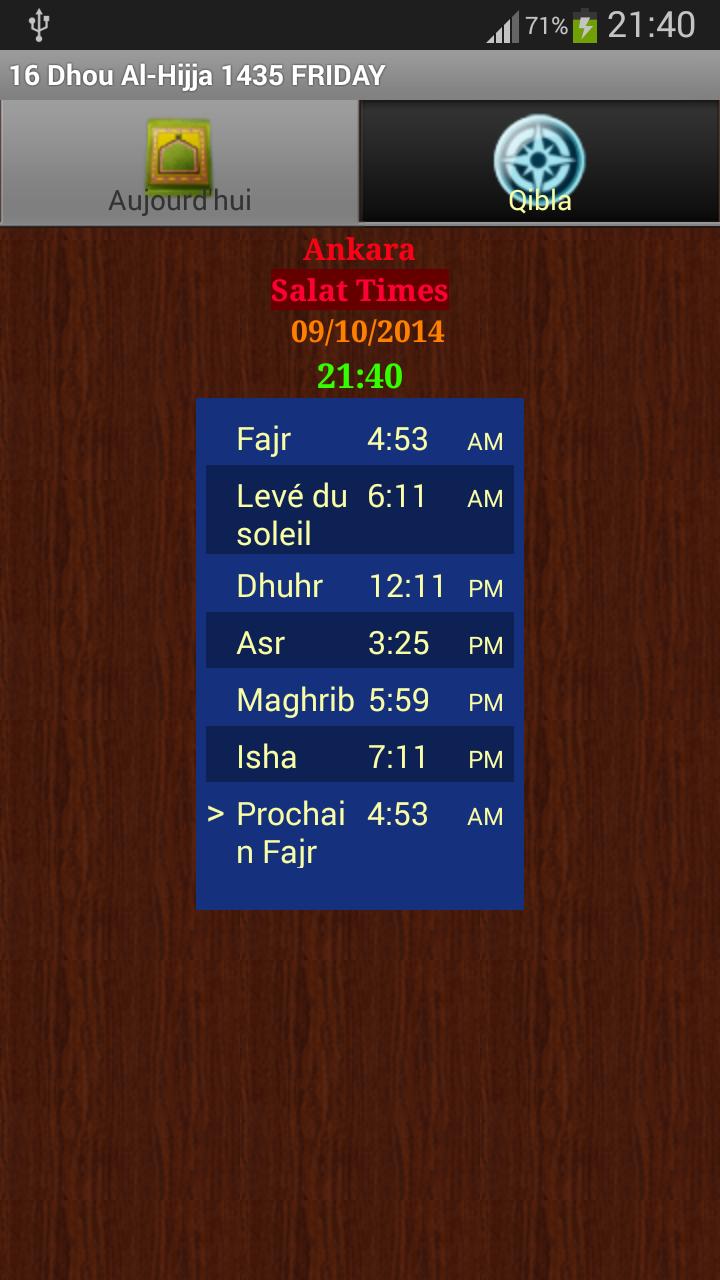
Task: Select the Isha prayer row
Action: 359,755
